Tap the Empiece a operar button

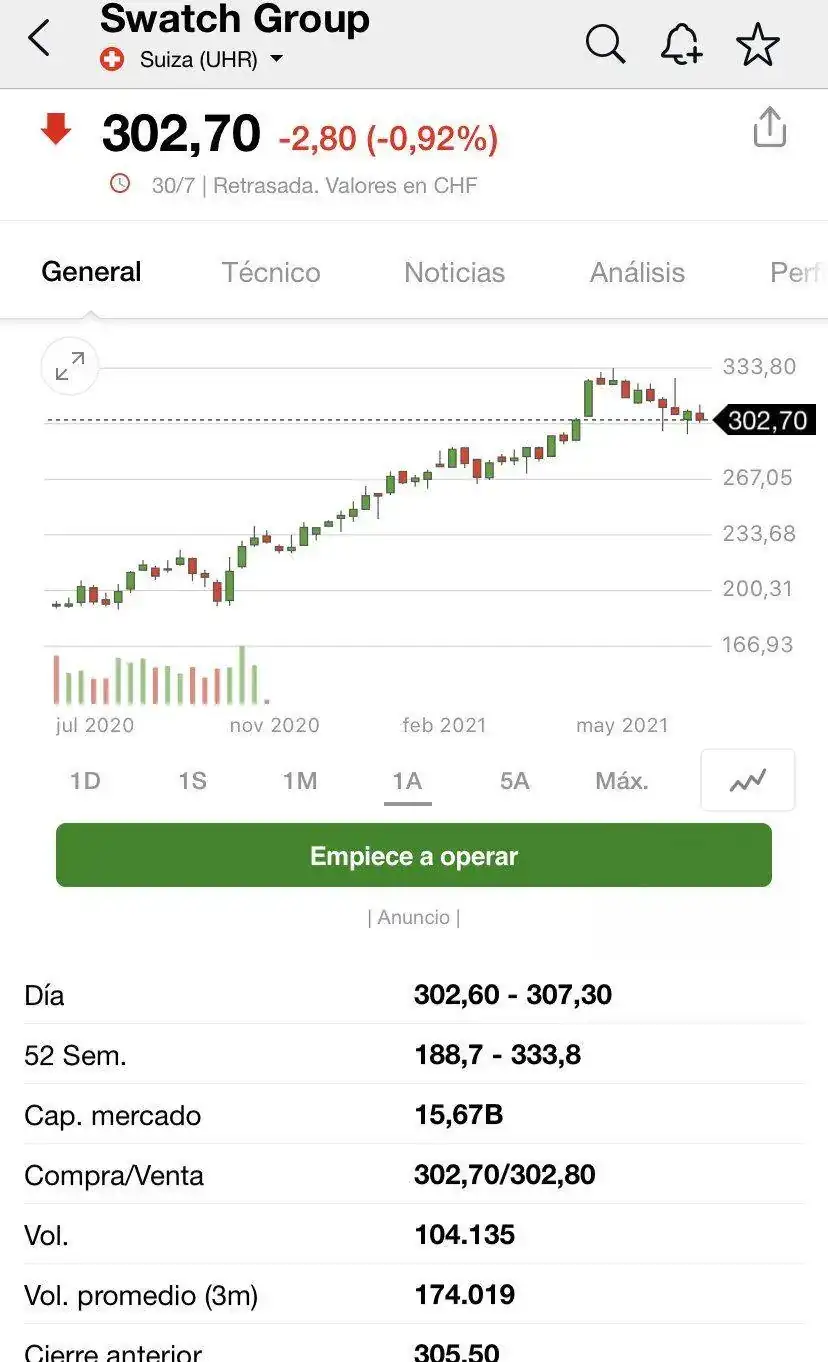pos(414,856)
